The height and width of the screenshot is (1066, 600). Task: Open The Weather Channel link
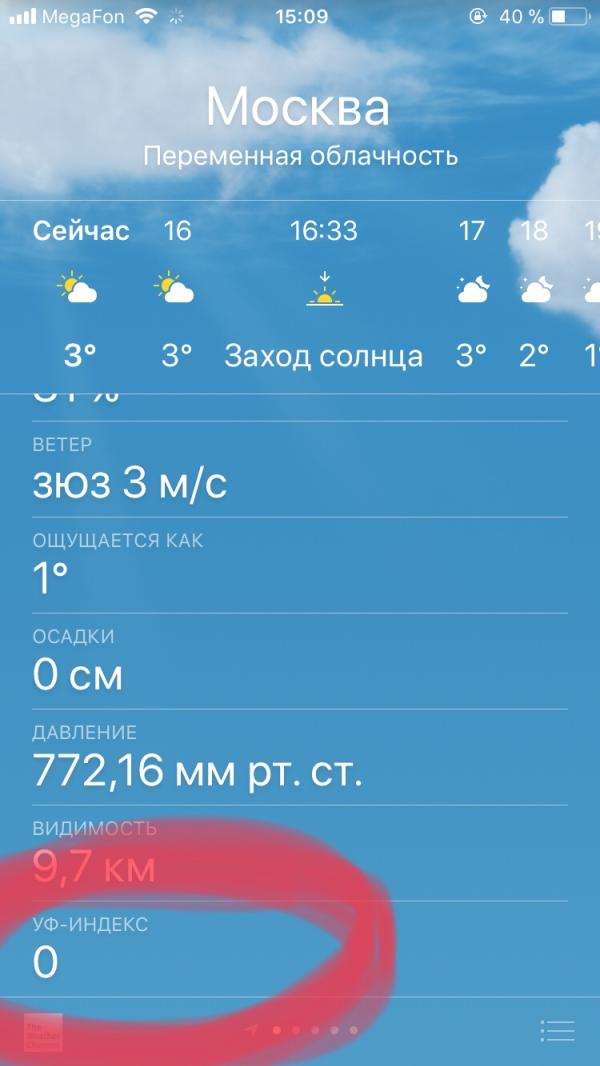43,1031
